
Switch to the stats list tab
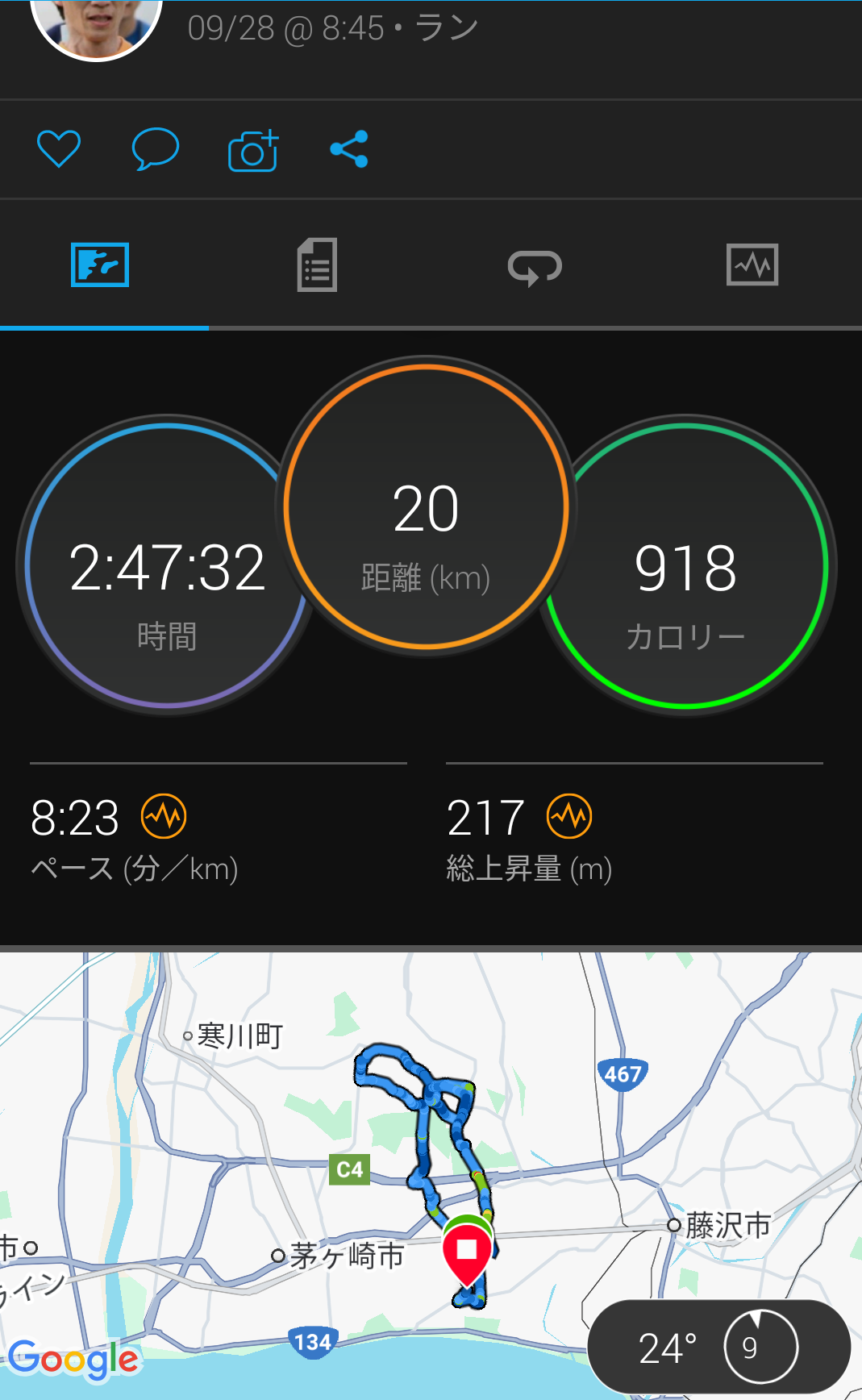[x=317, y=265]
